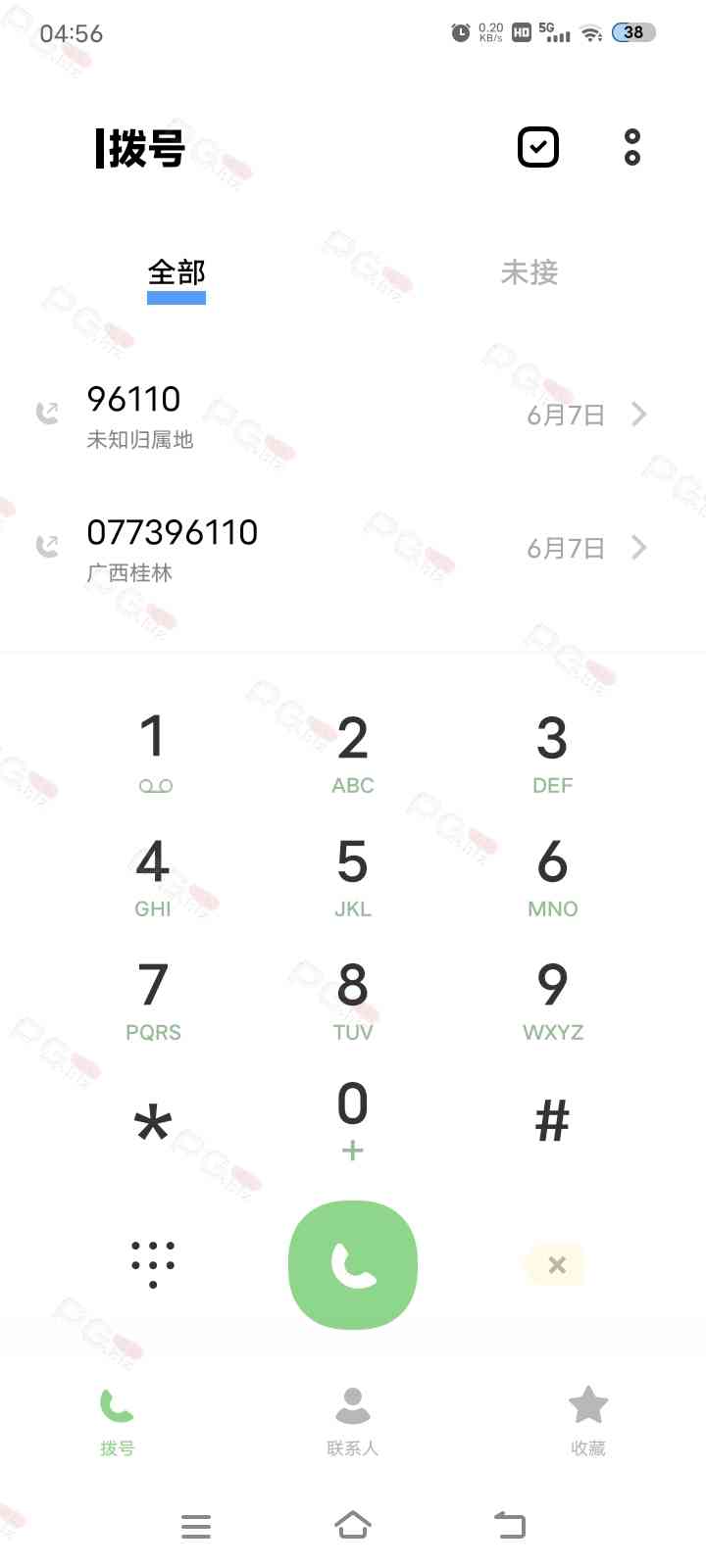Collapse the dial pad with the keypad icon

point(153,1264)
